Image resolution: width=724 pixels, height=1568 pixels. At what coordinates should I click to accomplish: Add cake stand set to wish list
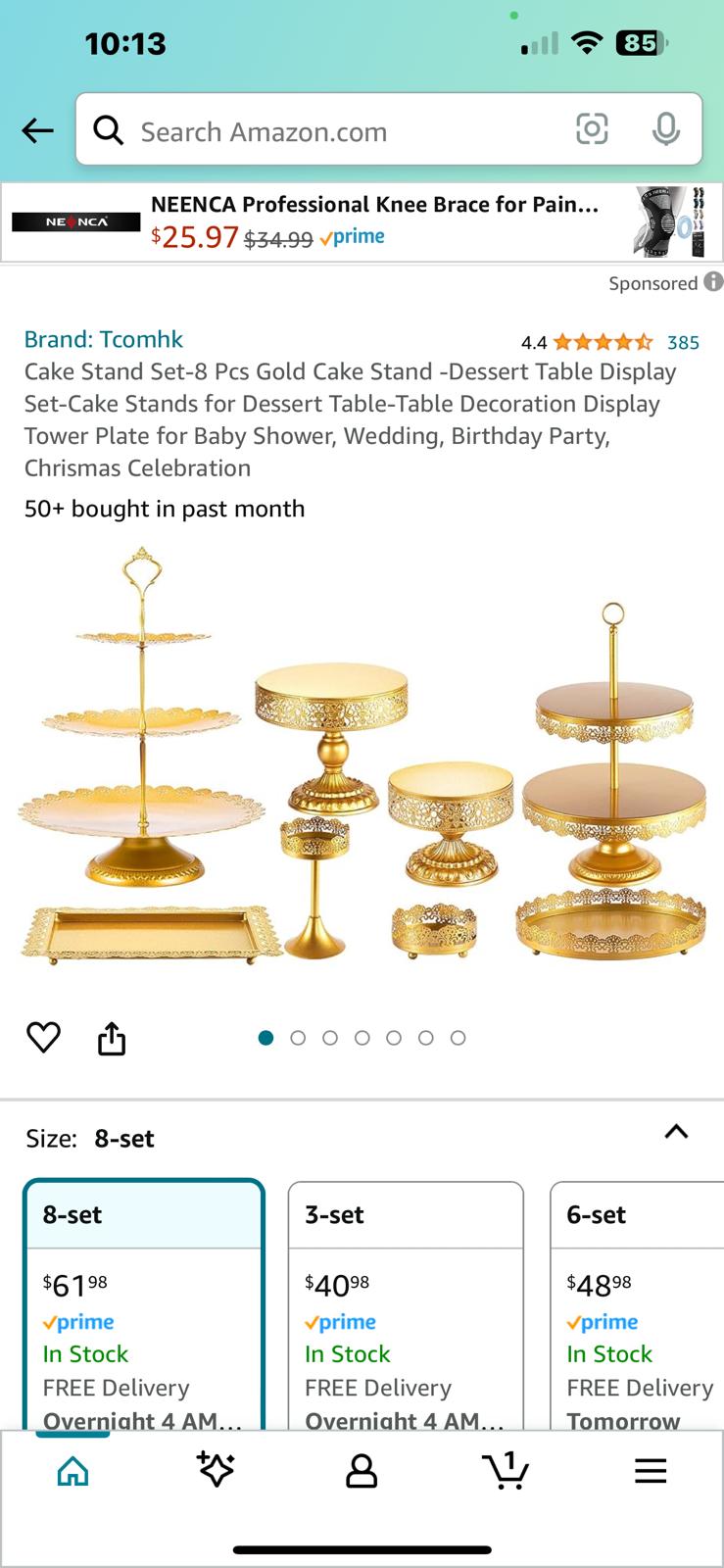[x=43, y=1037]
